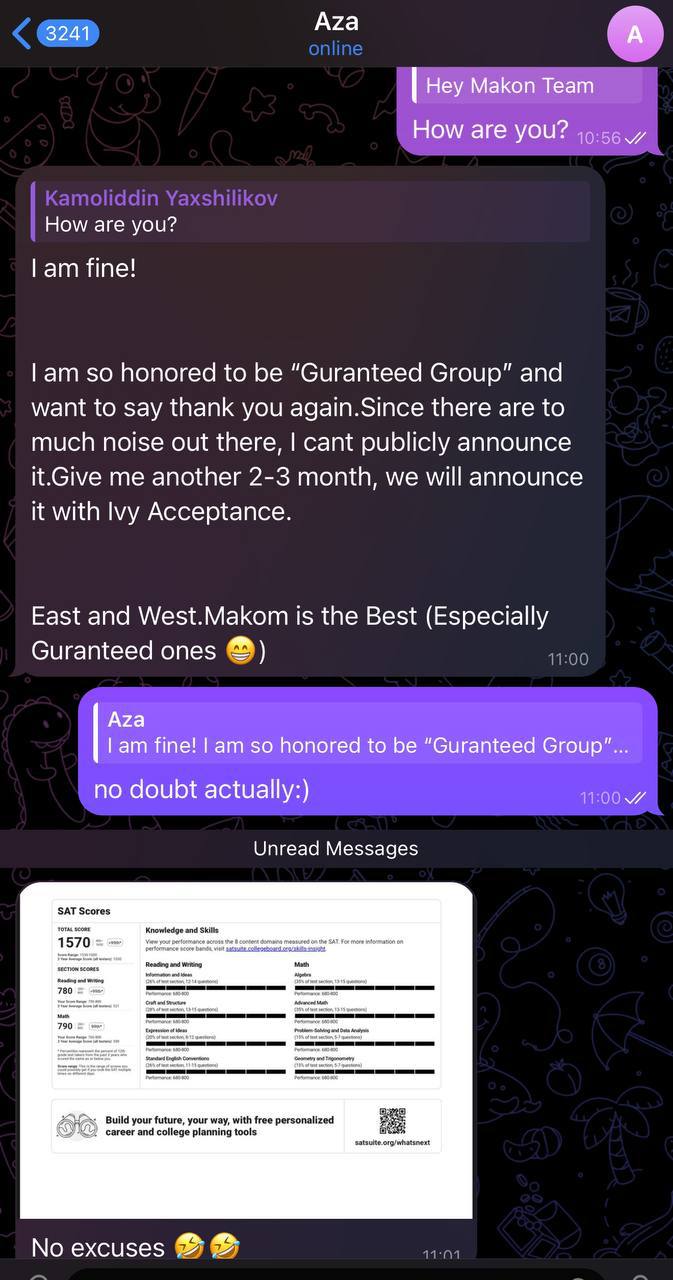Open the SAT Scores image attachment
The width and height of the screenshot is (673, 1280).
coord(246,1050)
